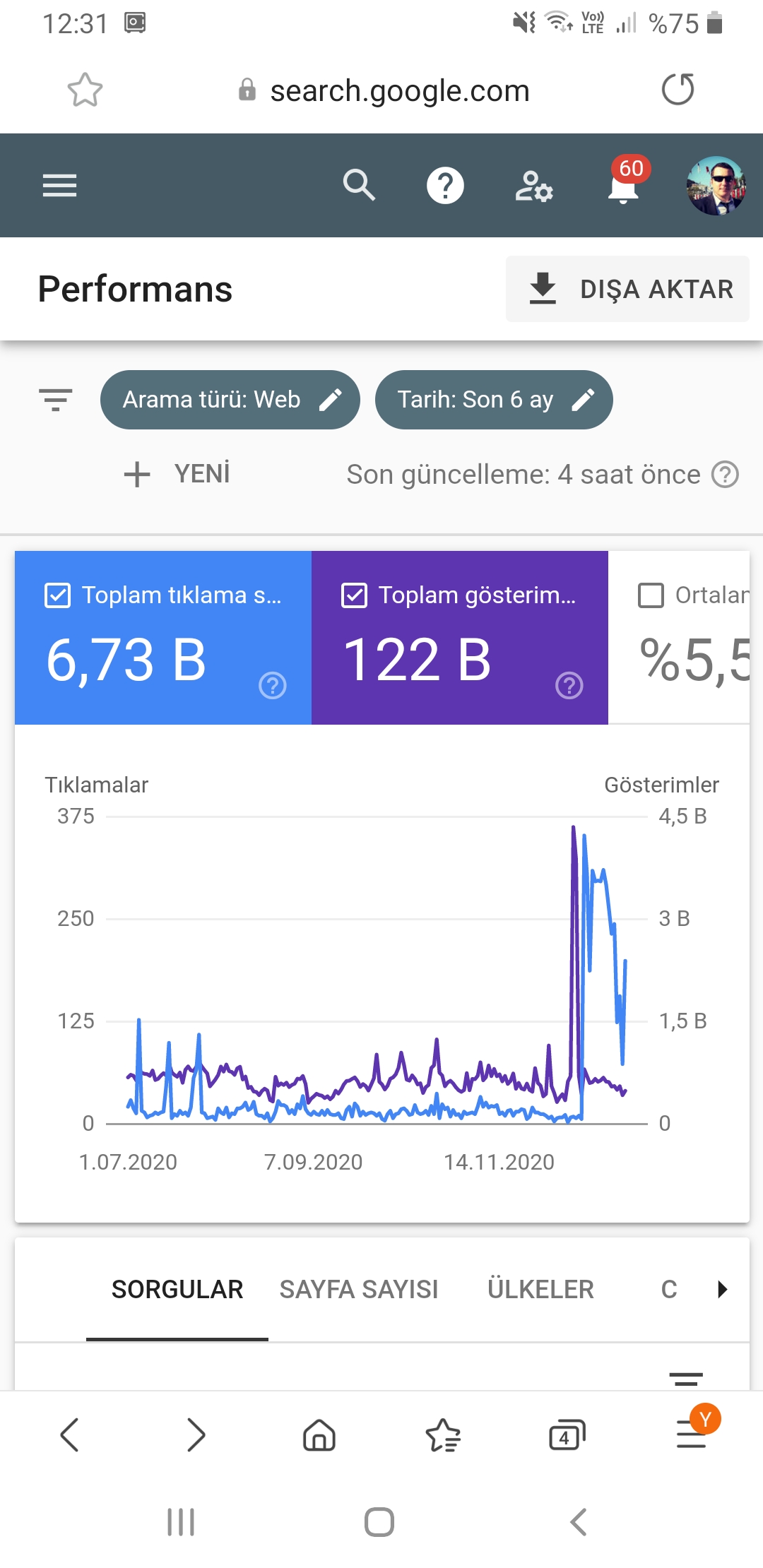
Task: Tap the arrow to show more tabs
Action: pyautogui.click(x=722, y=1290)
